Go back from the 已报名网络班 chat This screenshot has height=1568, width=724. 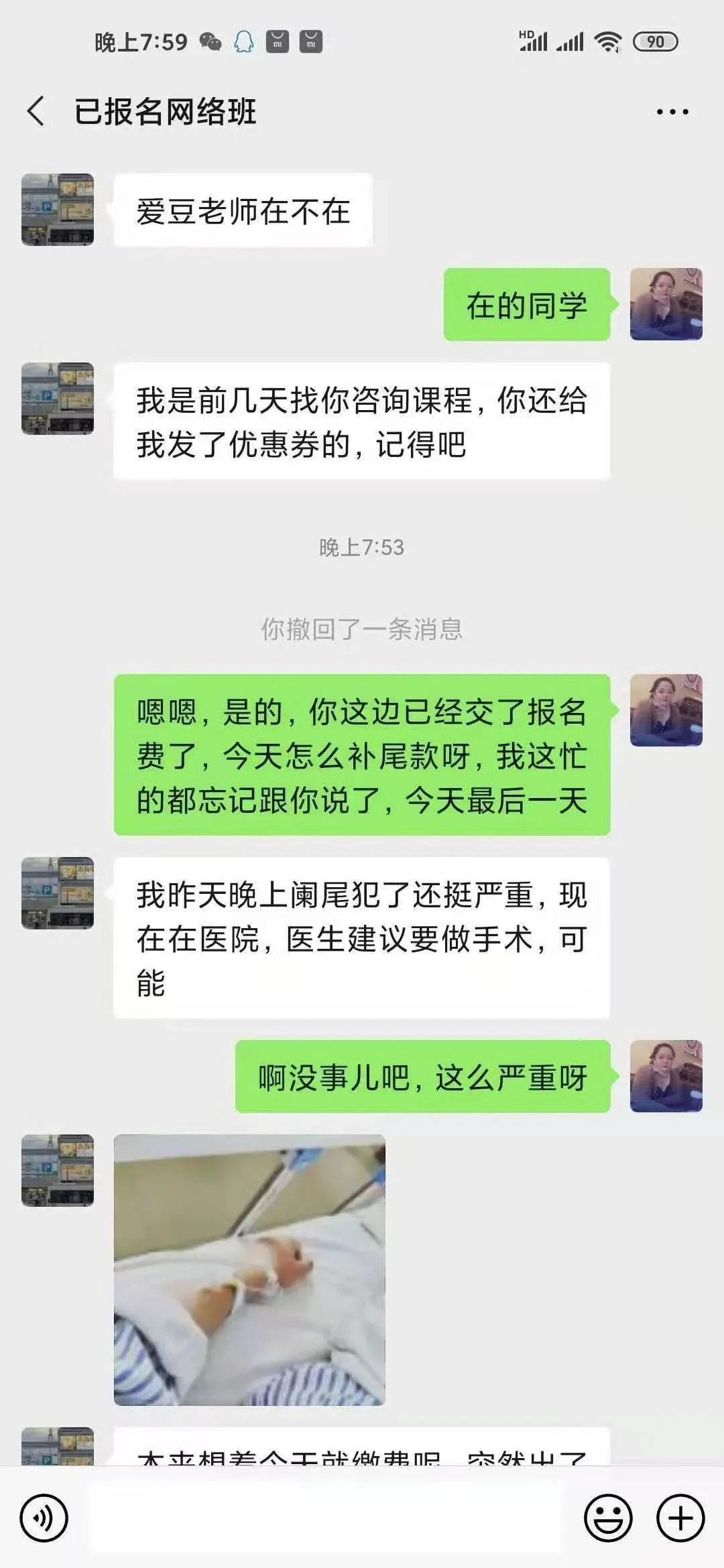pyautogui.click(x=36, y=111)
